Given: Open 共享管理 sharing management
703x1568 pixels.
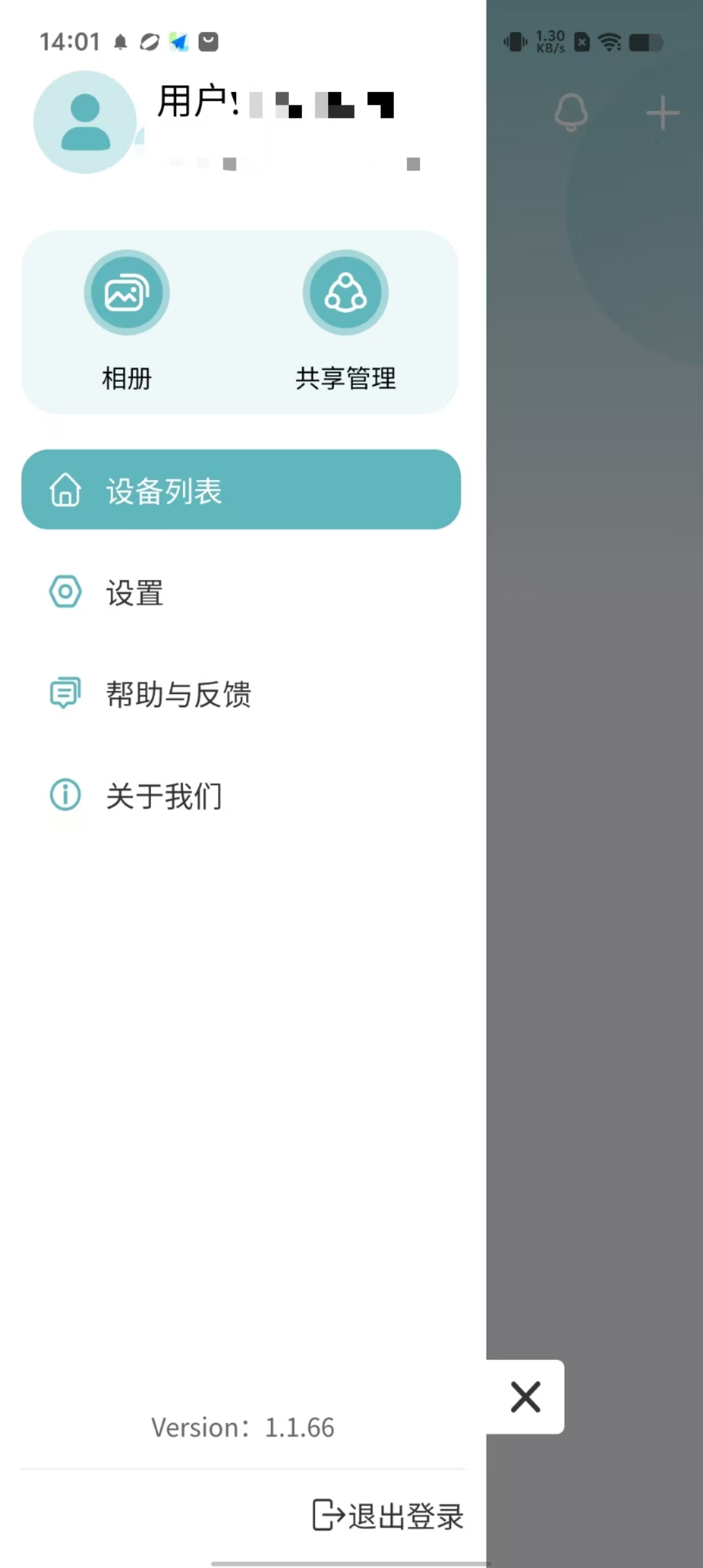Looking at the screenshot, I should pos(346,293).
